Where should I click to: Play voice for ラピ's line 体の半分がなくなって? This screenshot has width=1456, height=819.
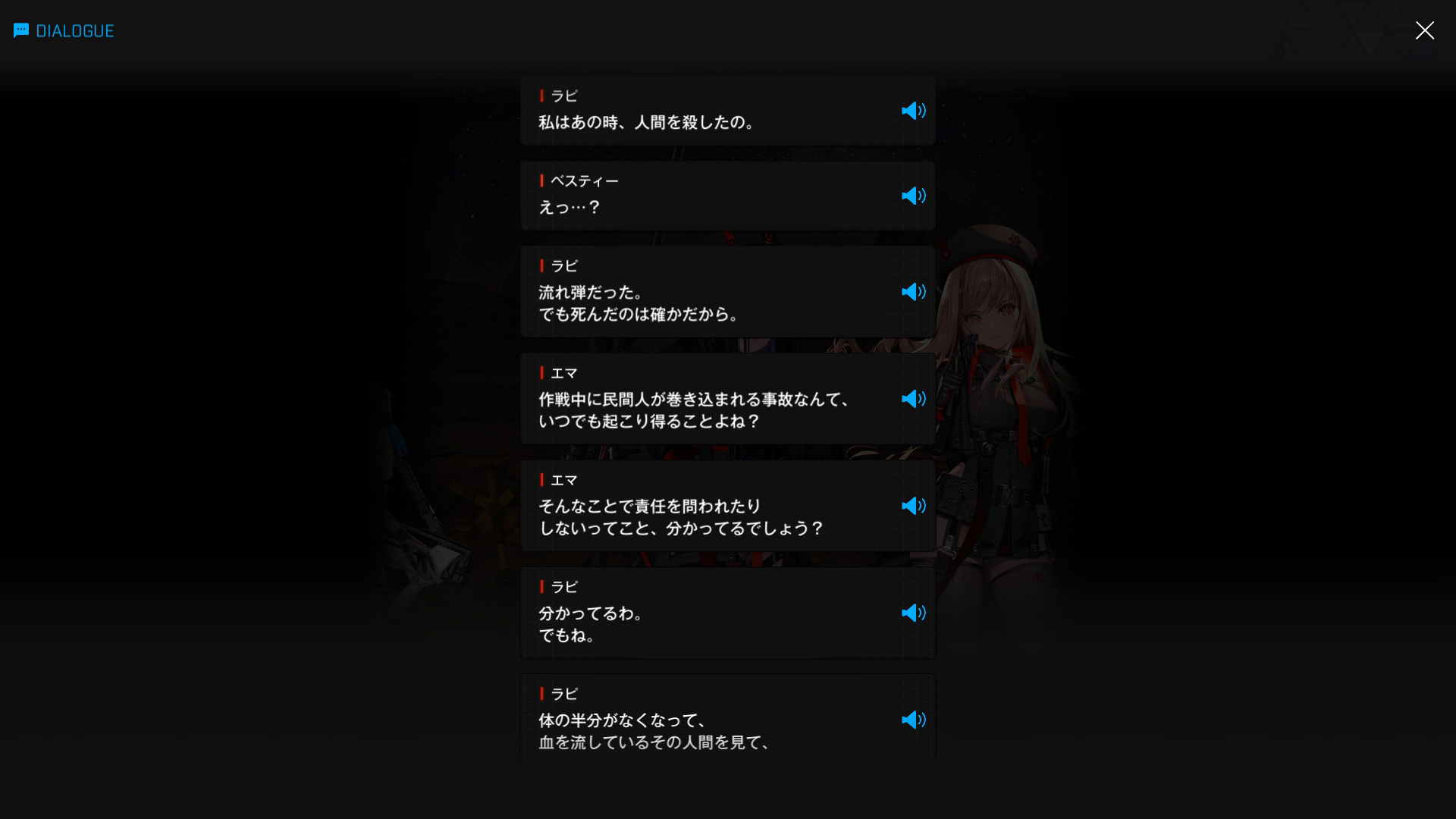(913, 720)
